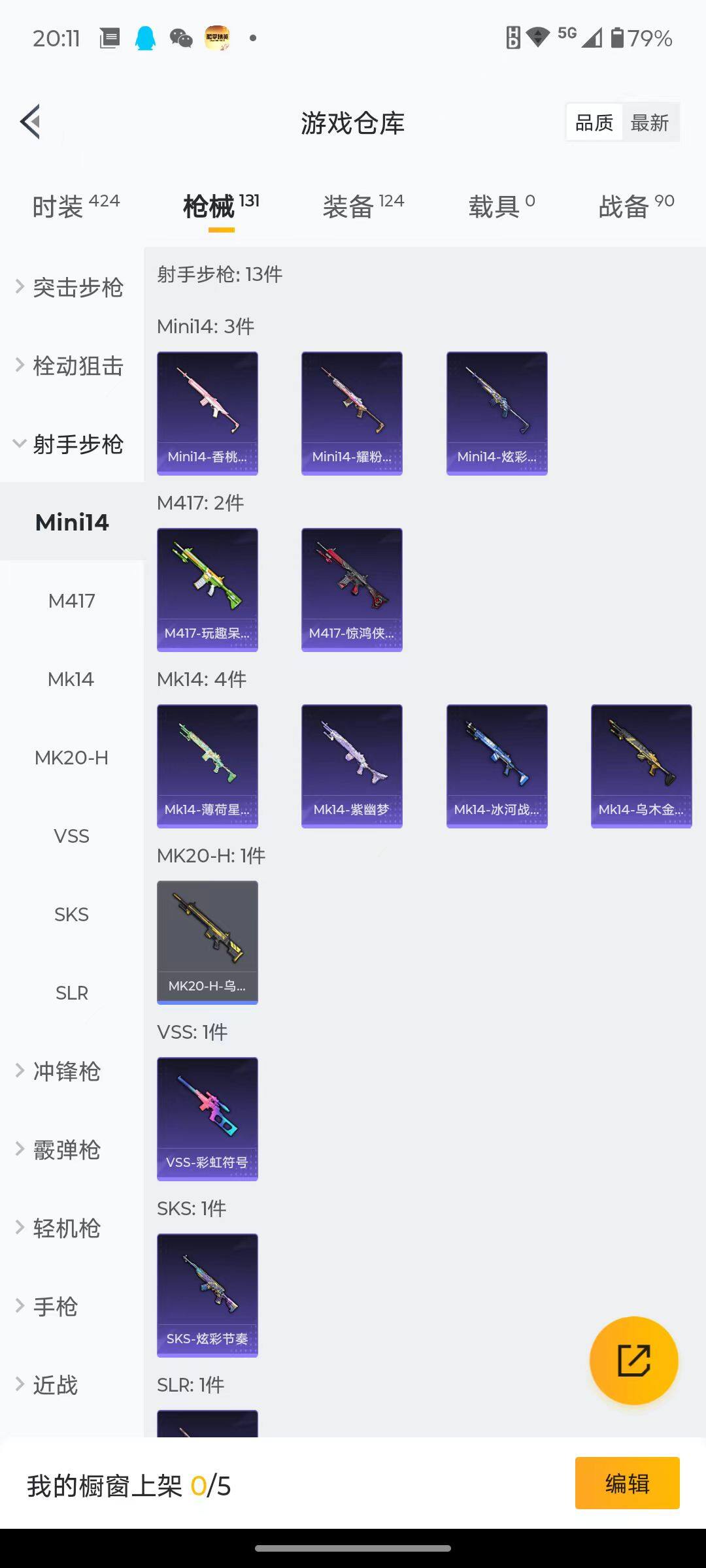Viewport: 706px width, 1568px height.
Task: Open the Mk14-紫幽梦 skin tile
Action: tap(352, 766)
